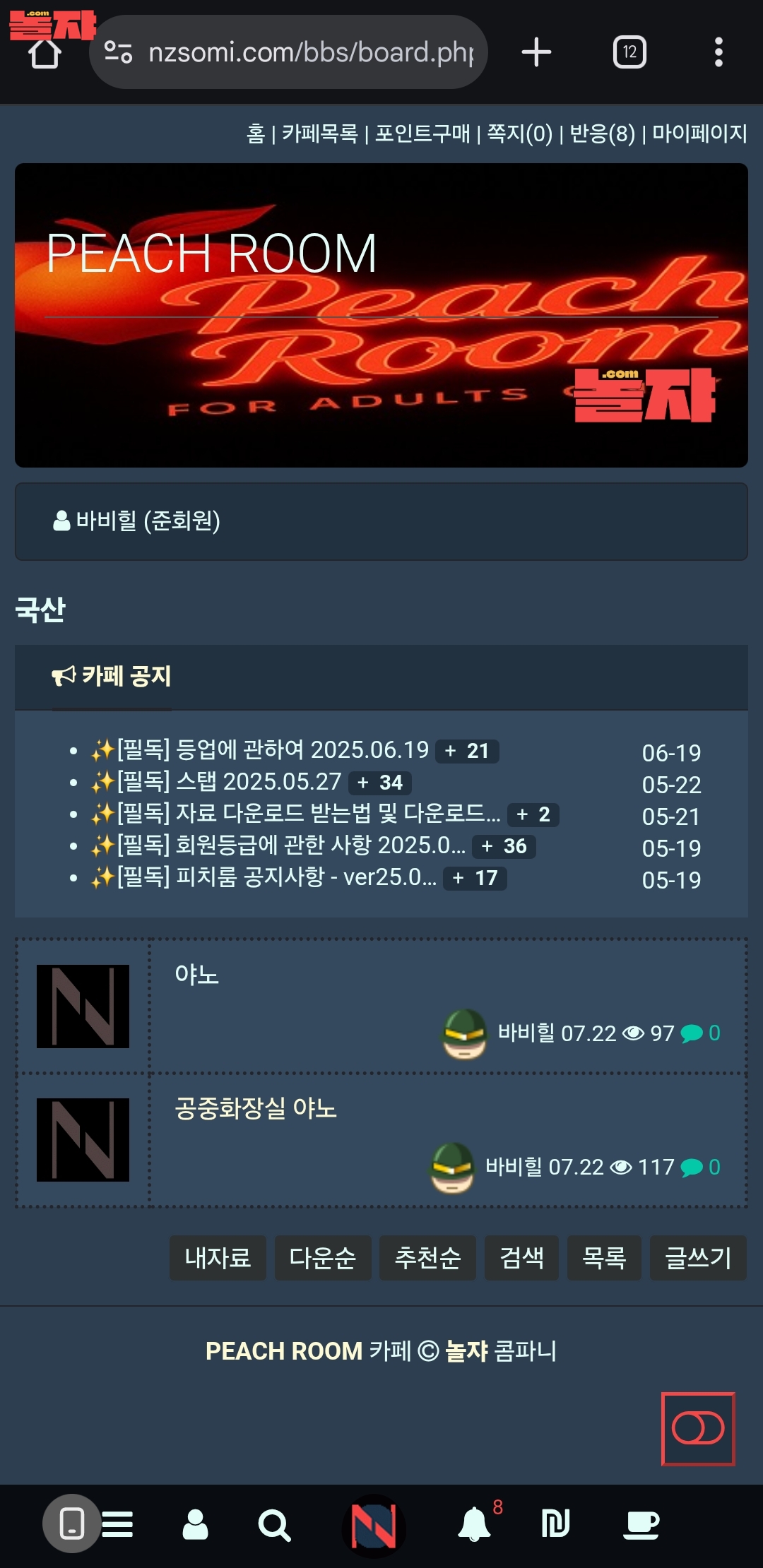Tap the 검색 button

click(521, 1257)
